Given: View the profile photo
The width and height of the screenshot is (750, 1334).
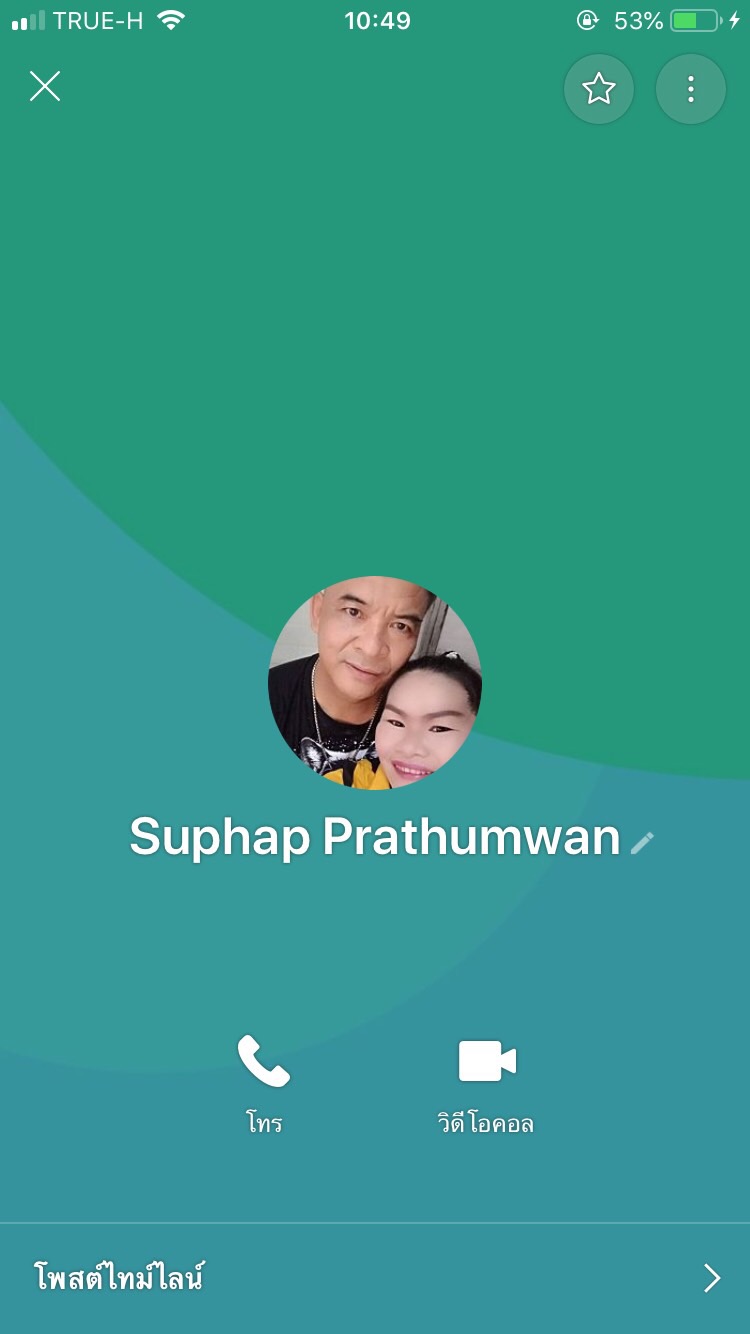Looking at the screenshot, I should pyautogui.click(x=375, y=682).
